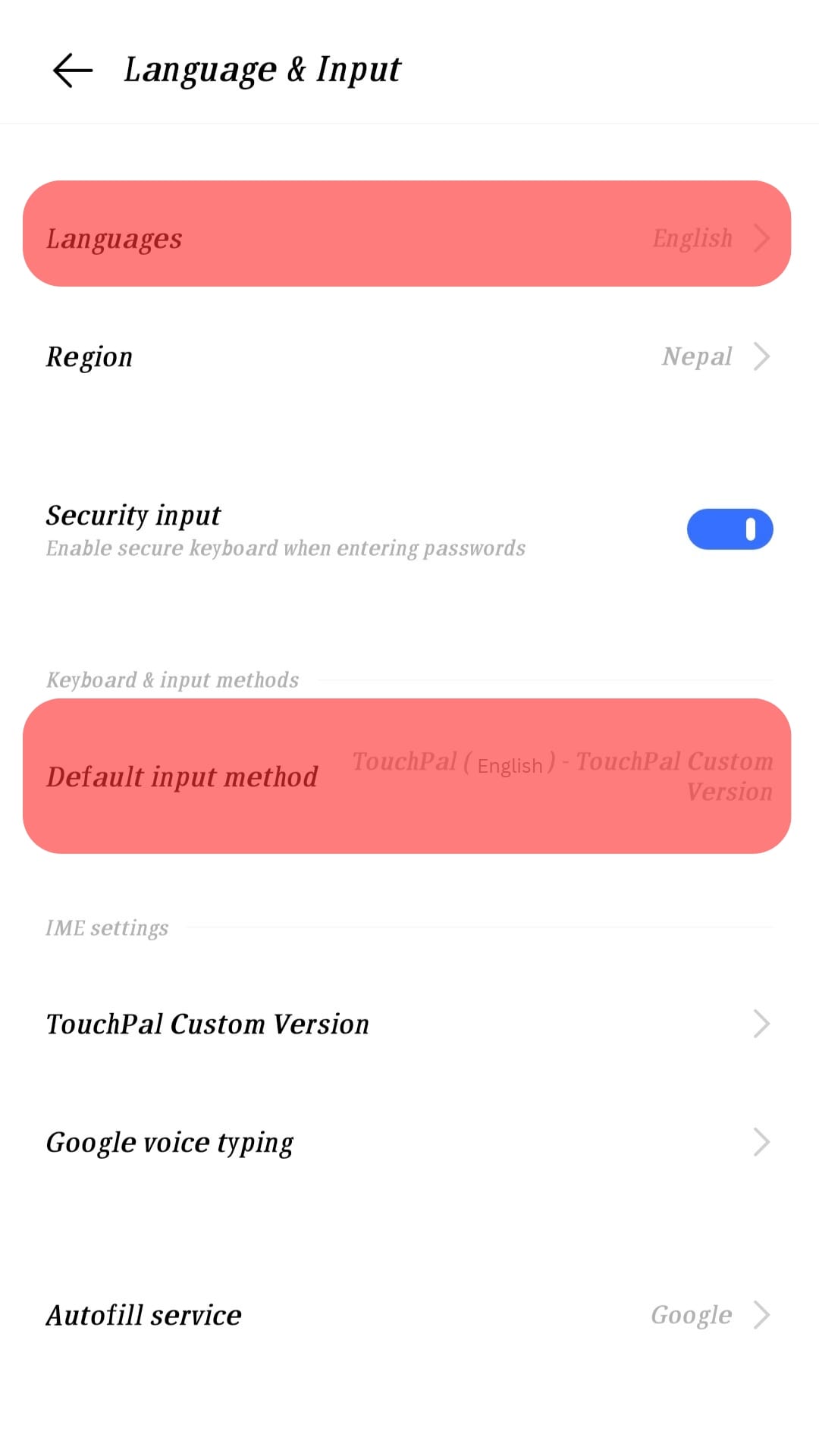
Task: Open Google voice typing settings
Action: pyautogui.click(x=407, y=1142)
